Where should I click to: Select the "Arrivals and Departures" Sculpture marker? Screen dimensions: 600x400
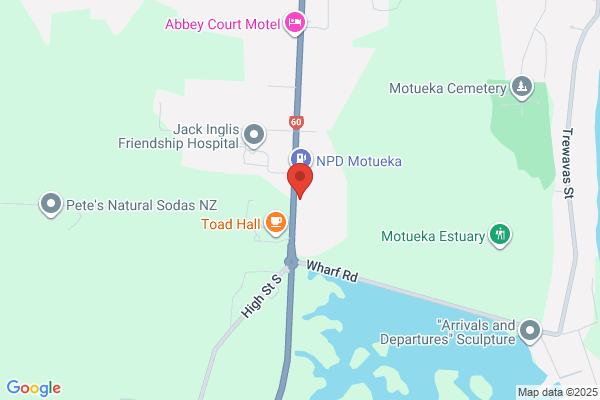(x=531, y=329)
